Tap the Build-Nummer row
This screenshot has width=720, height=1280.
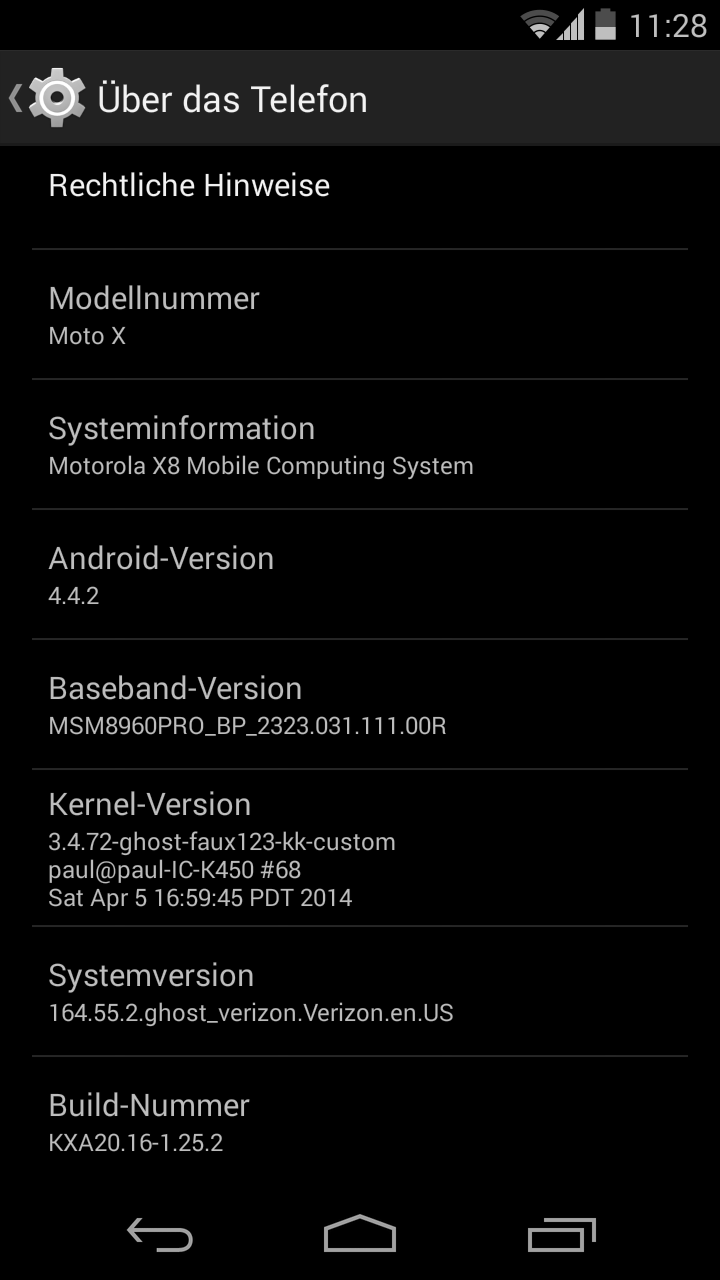pyautogui.click(x=360, y=1122)
